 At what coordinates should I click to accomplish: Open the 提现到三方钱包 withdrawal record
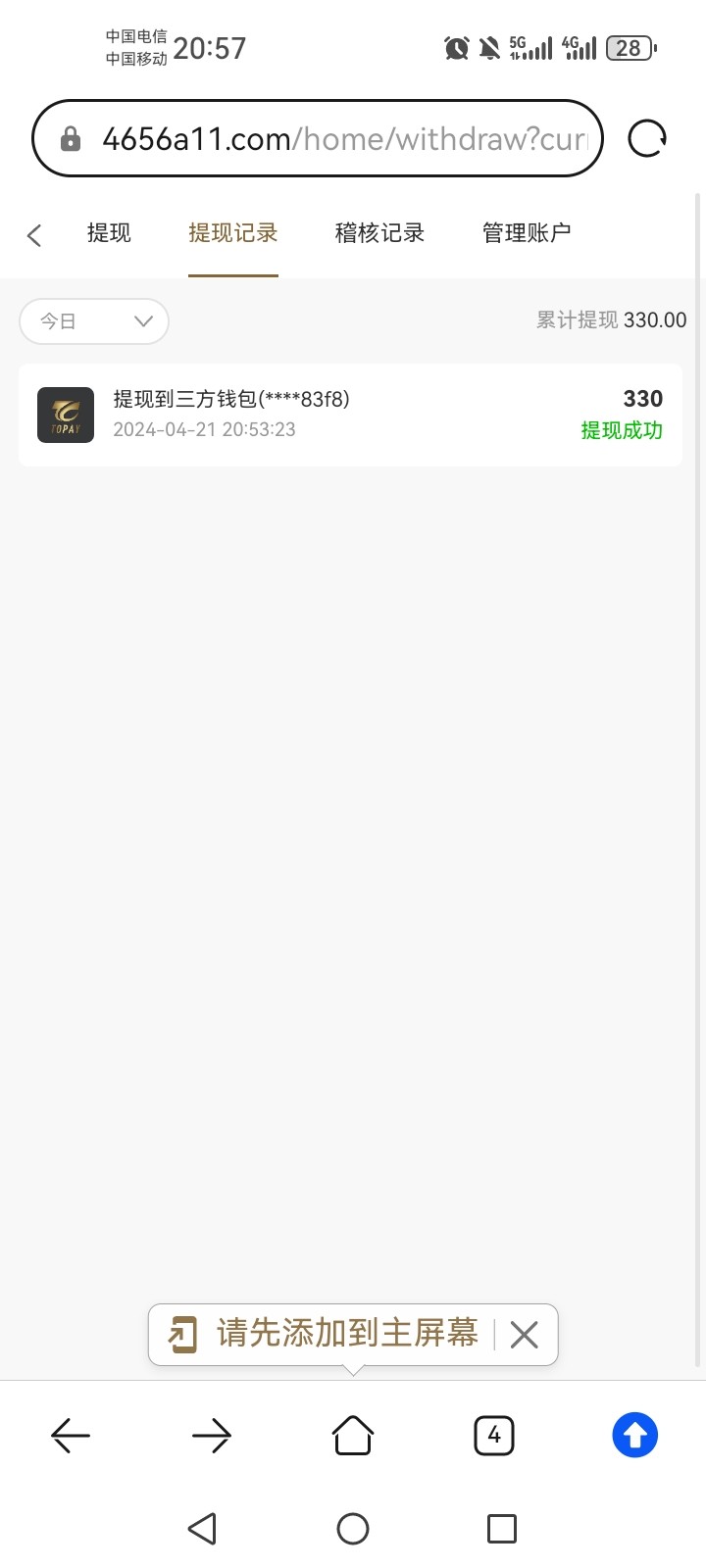tap(350, 415)
